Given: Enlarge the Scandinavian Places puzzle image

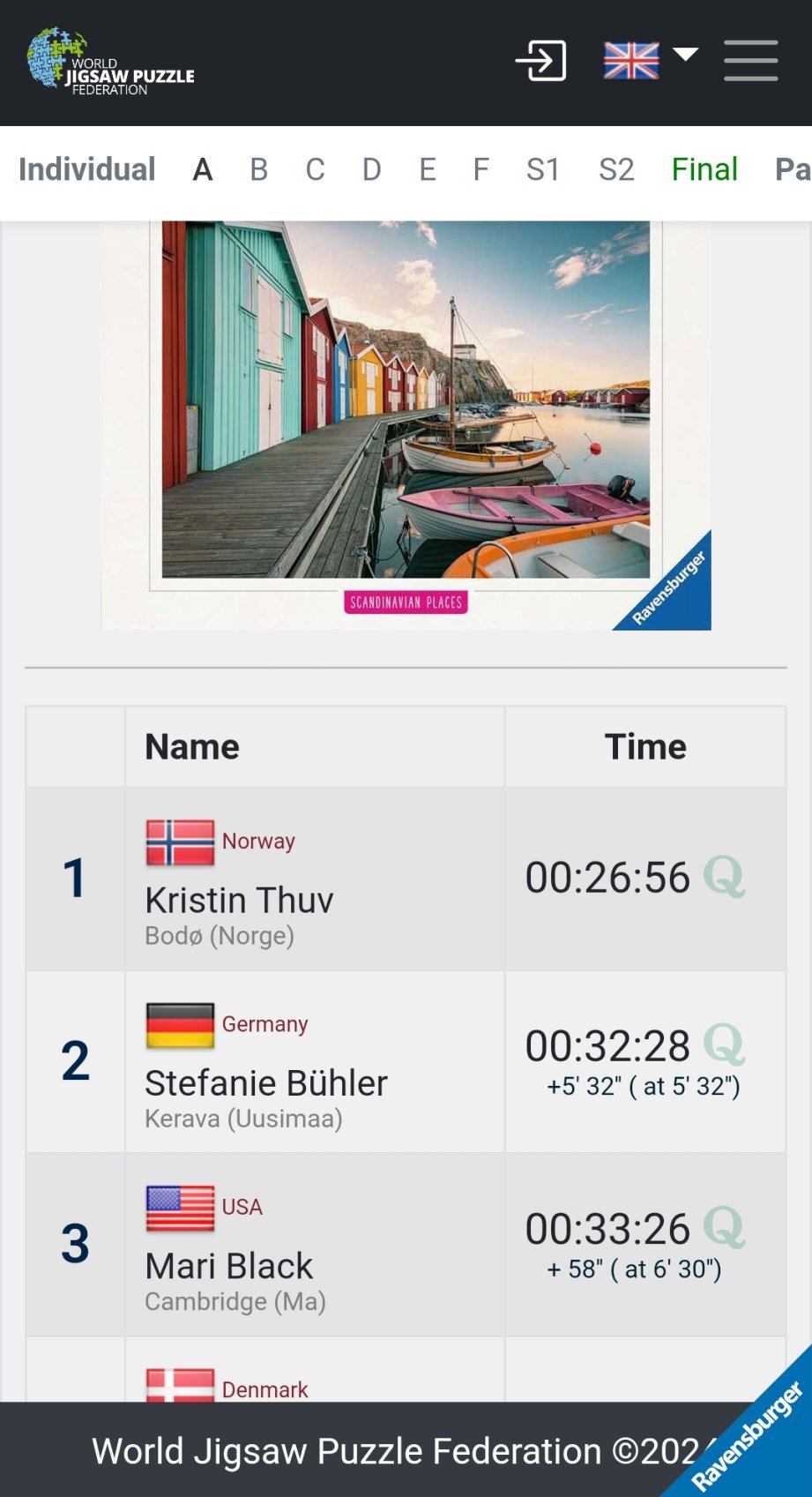Looking at the screenshot, I should pos(406,425).
